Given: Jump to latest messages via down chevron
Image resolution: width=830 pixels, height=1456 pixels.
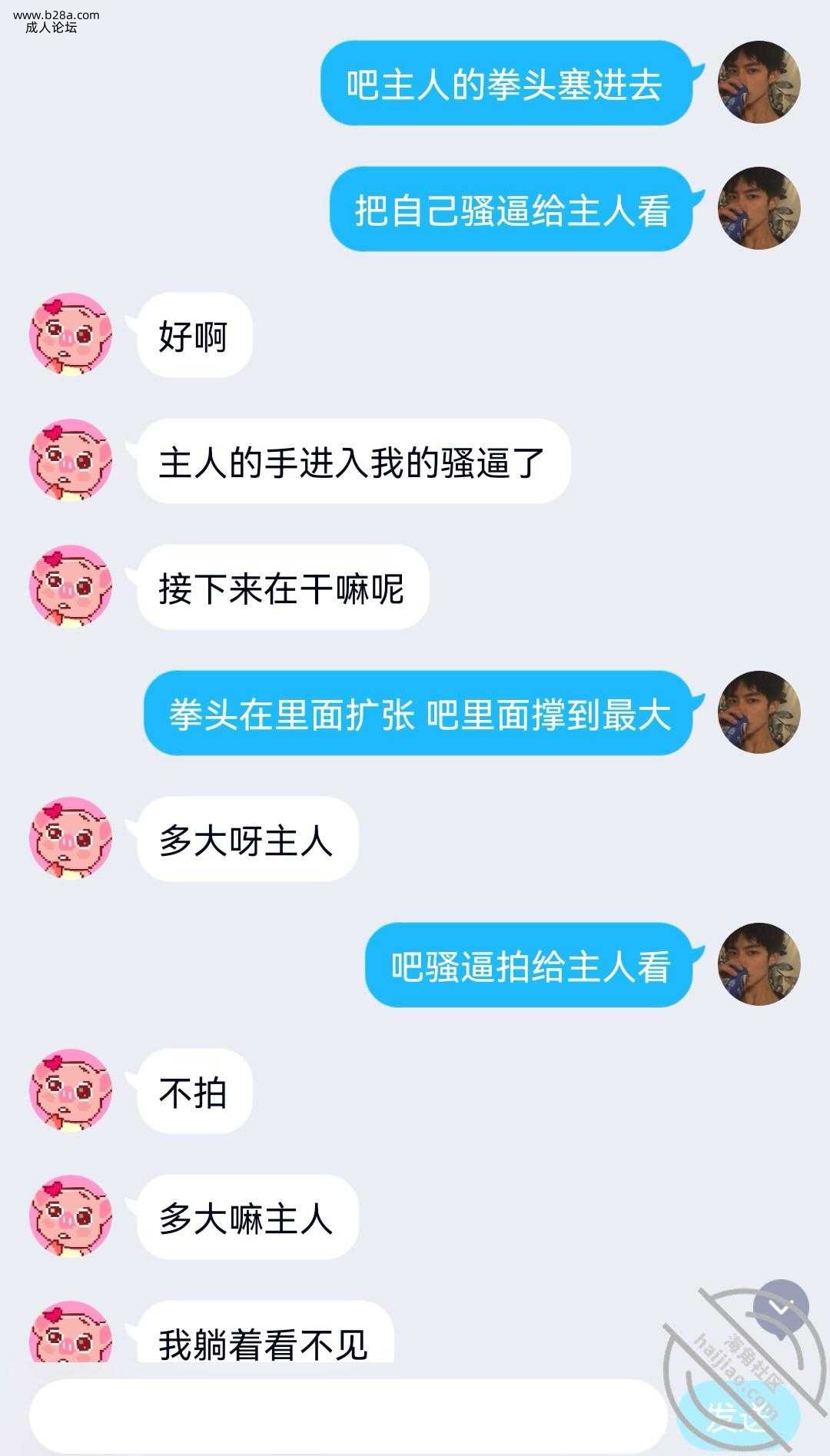Looking at the screenshot, I should 781,1308.
